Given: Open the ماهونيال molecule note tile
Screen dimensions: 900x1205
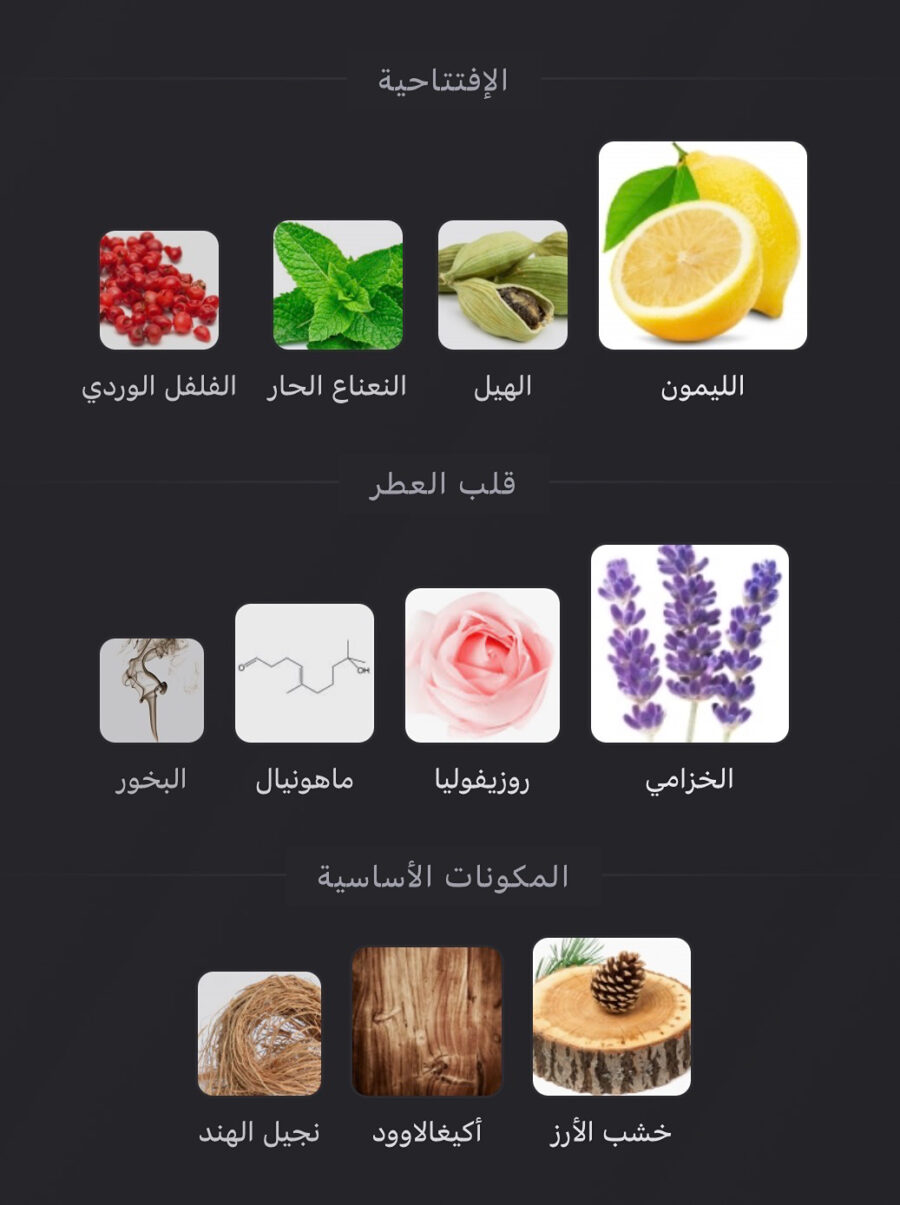Looking at the screenshot, I should tap(304, 673).
